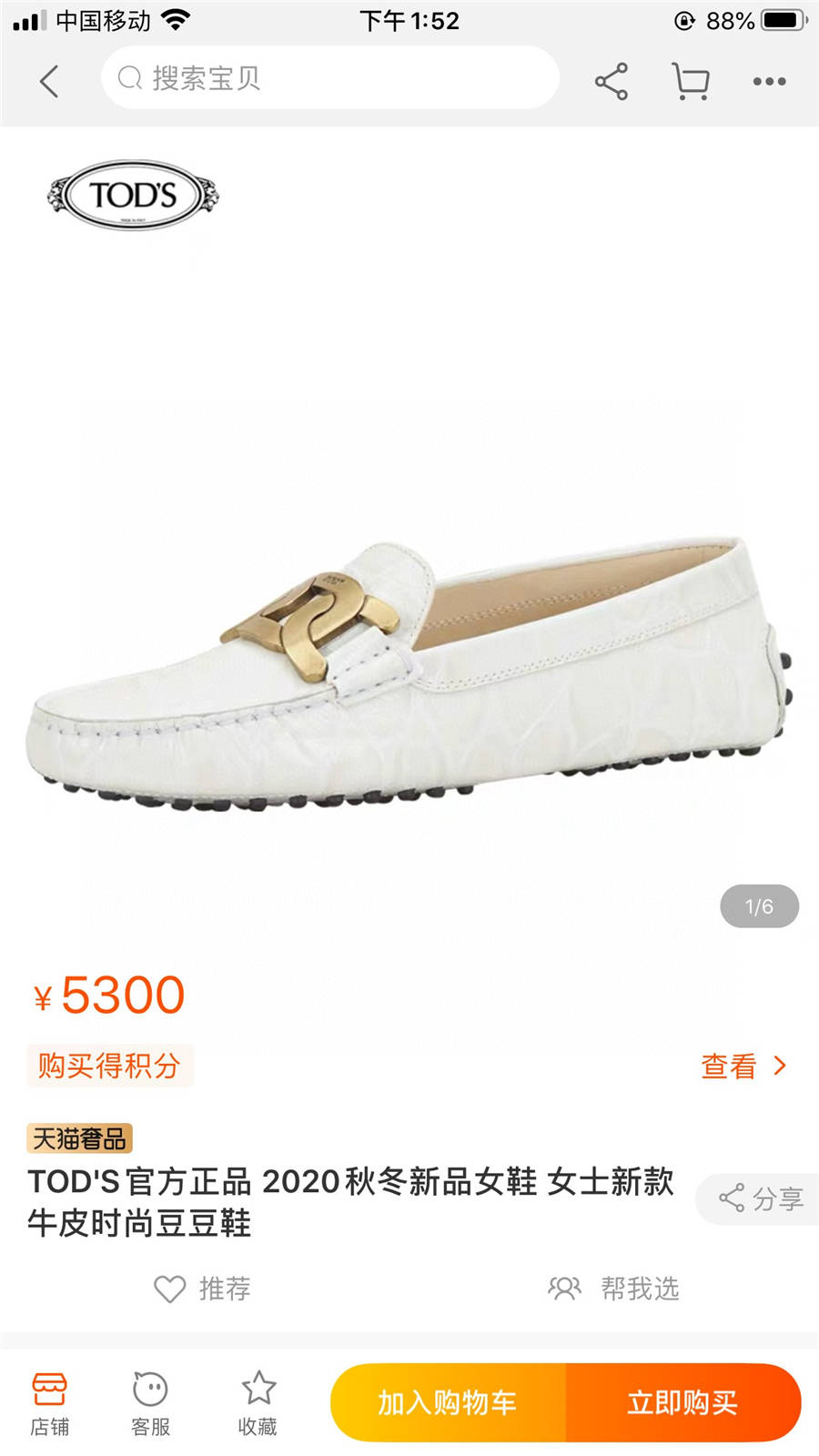Open 帮我选 to ask friends

tap(614, 1289)
